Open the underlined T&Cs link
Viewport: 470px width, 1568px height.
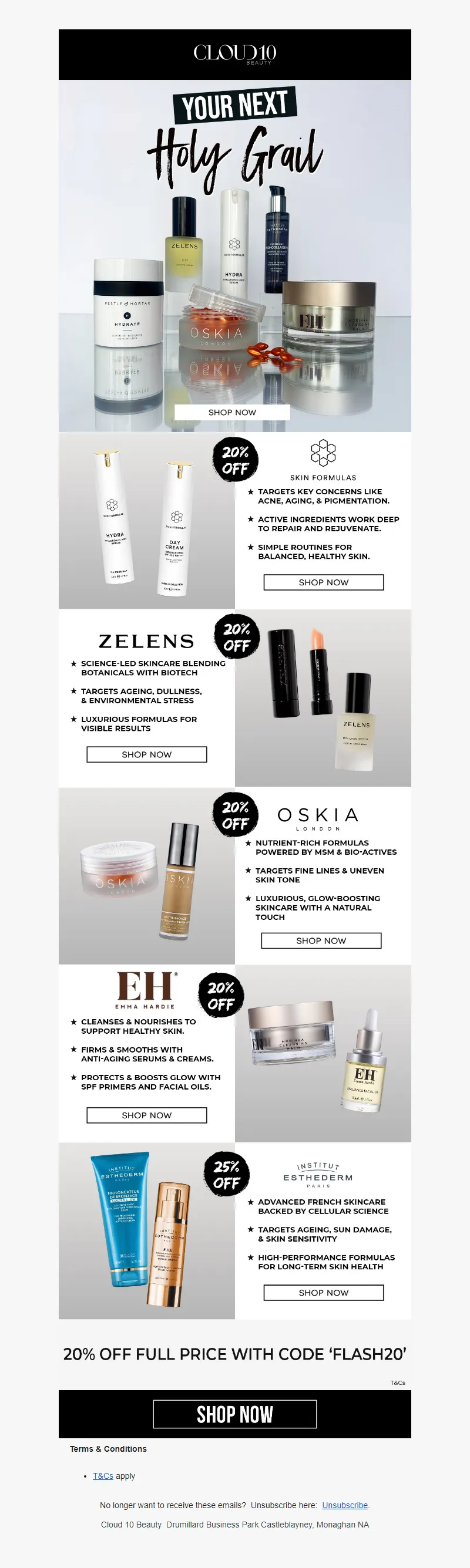pos(103,1475)
